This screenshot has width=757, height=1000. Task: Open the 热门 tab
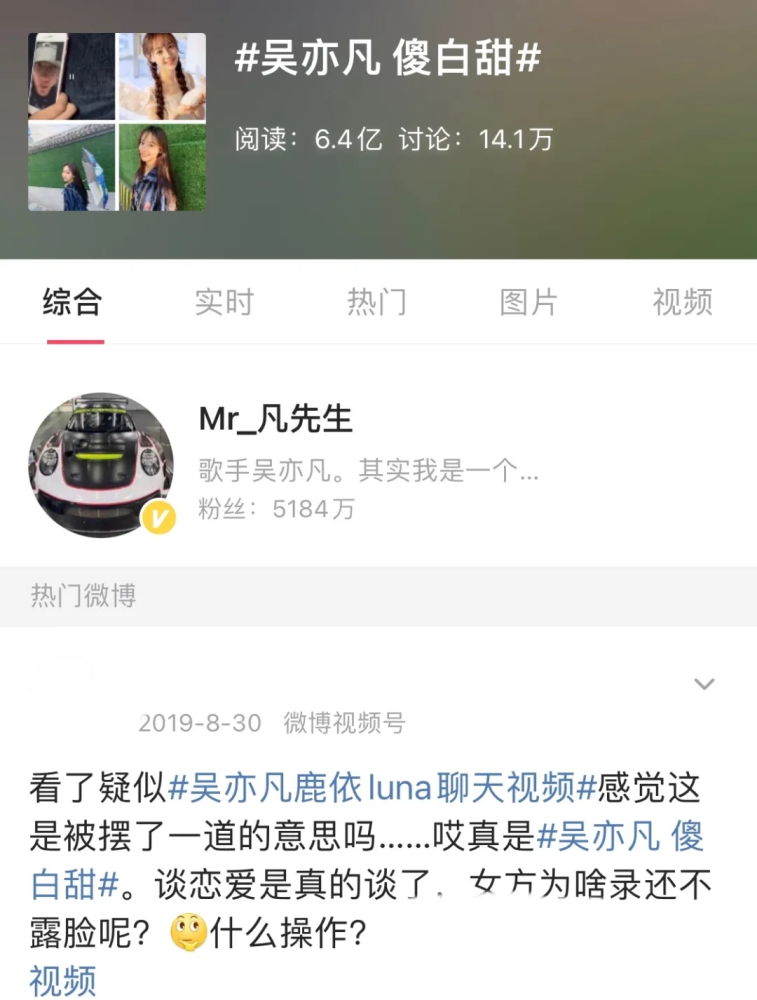377,302
